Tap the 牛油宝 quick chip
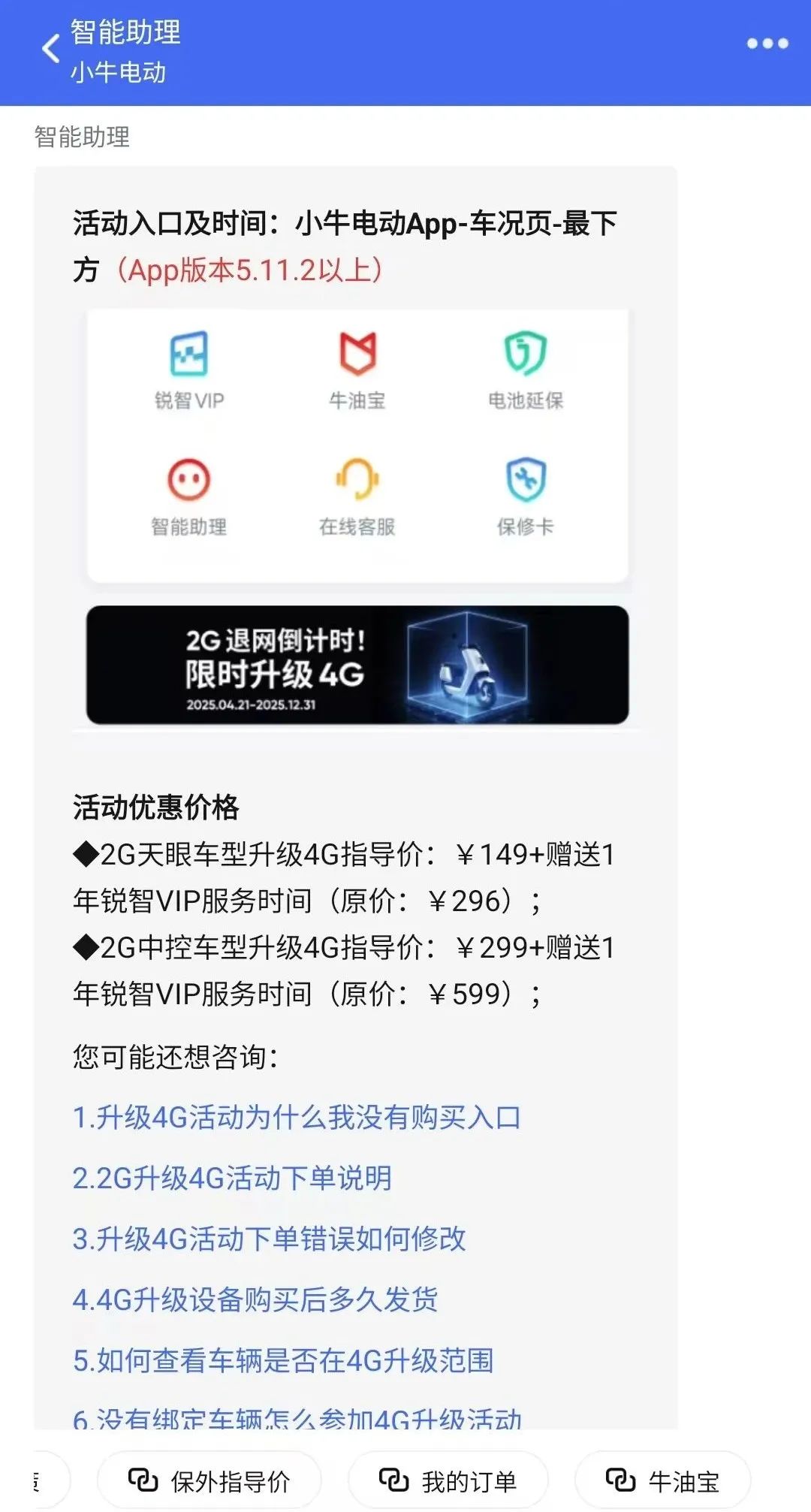Screen dimensions: 811x1512 [x=662, y=1481]
